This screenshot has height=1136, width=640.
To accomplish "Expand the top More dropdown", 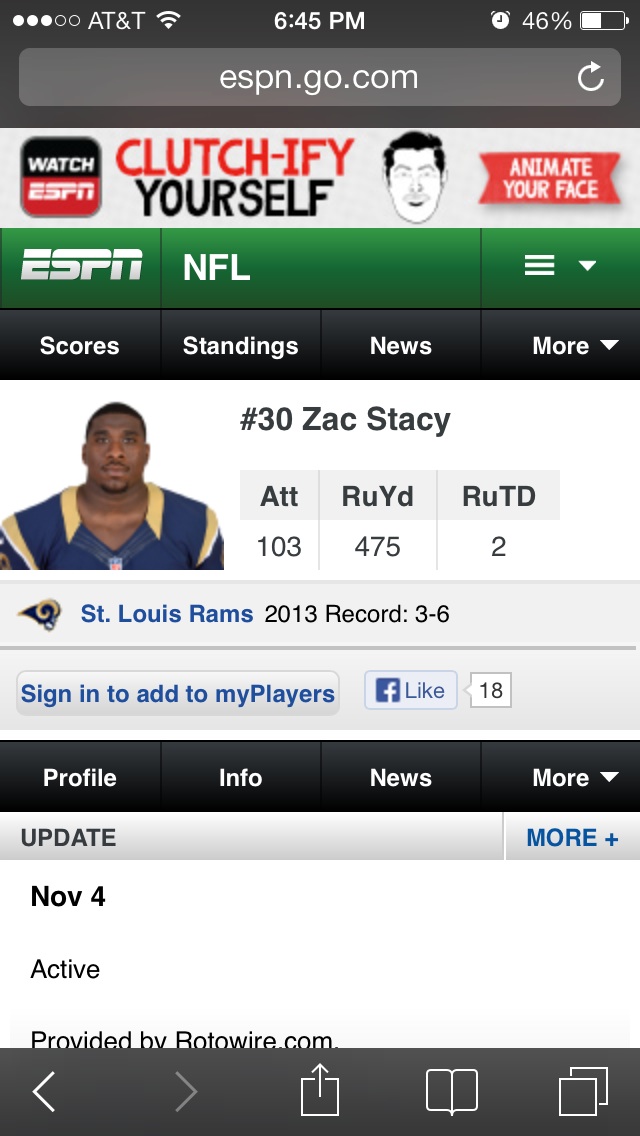I will coord(561,346).
